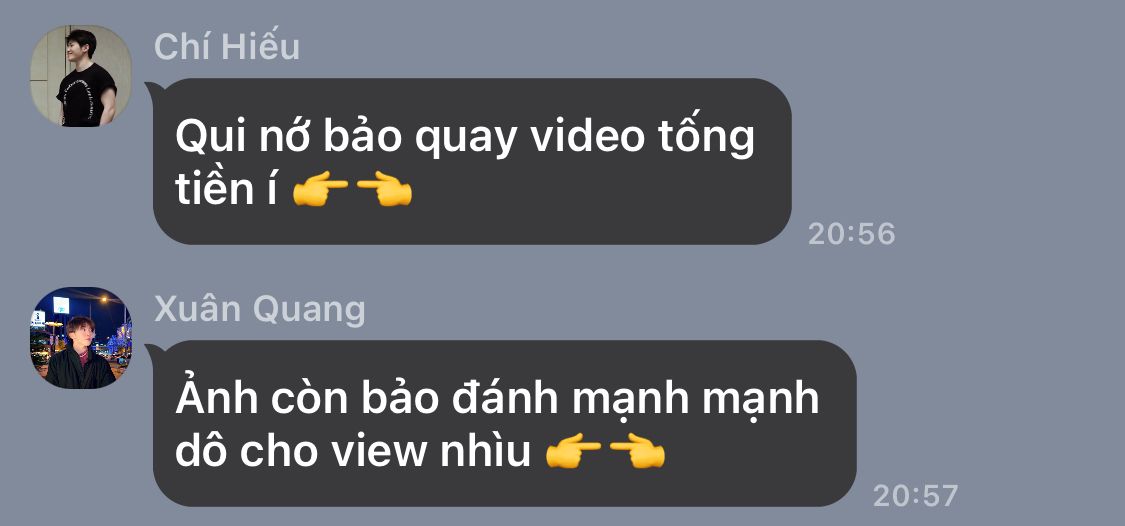
Task: Open Xuân Quang's profile picture
Action: [81, 338]
